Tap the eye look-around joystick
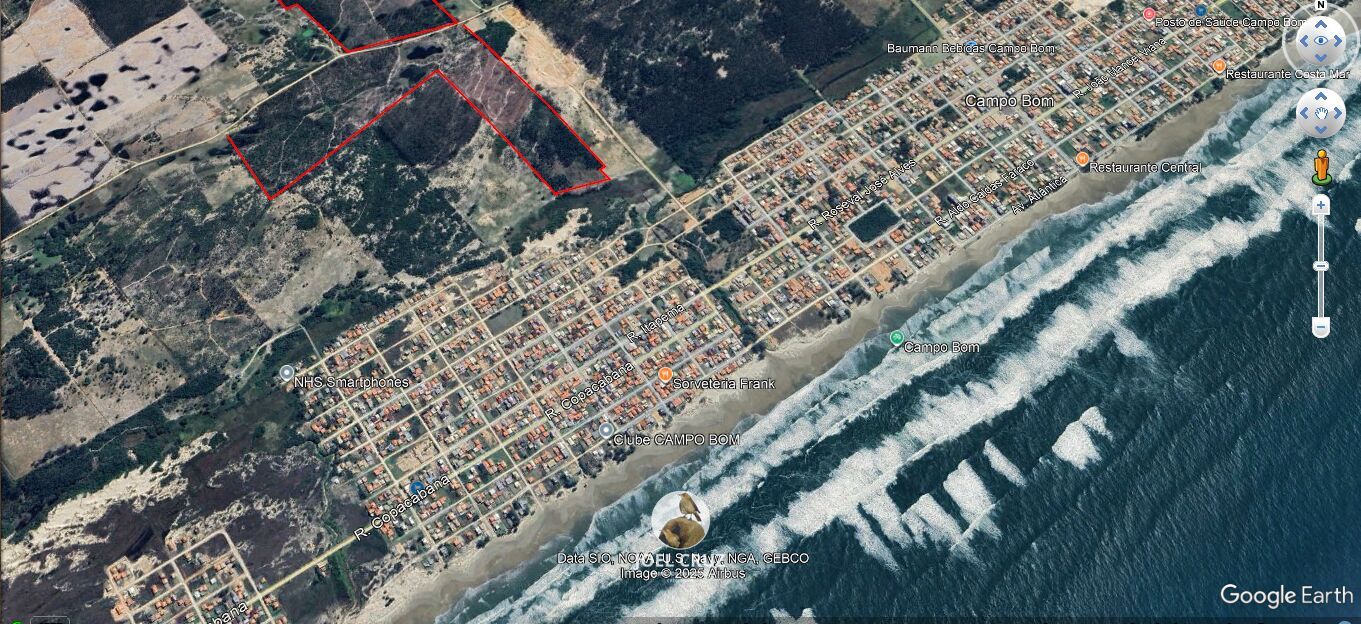This screenshot has height=624, width=1361. point(1321,41)
